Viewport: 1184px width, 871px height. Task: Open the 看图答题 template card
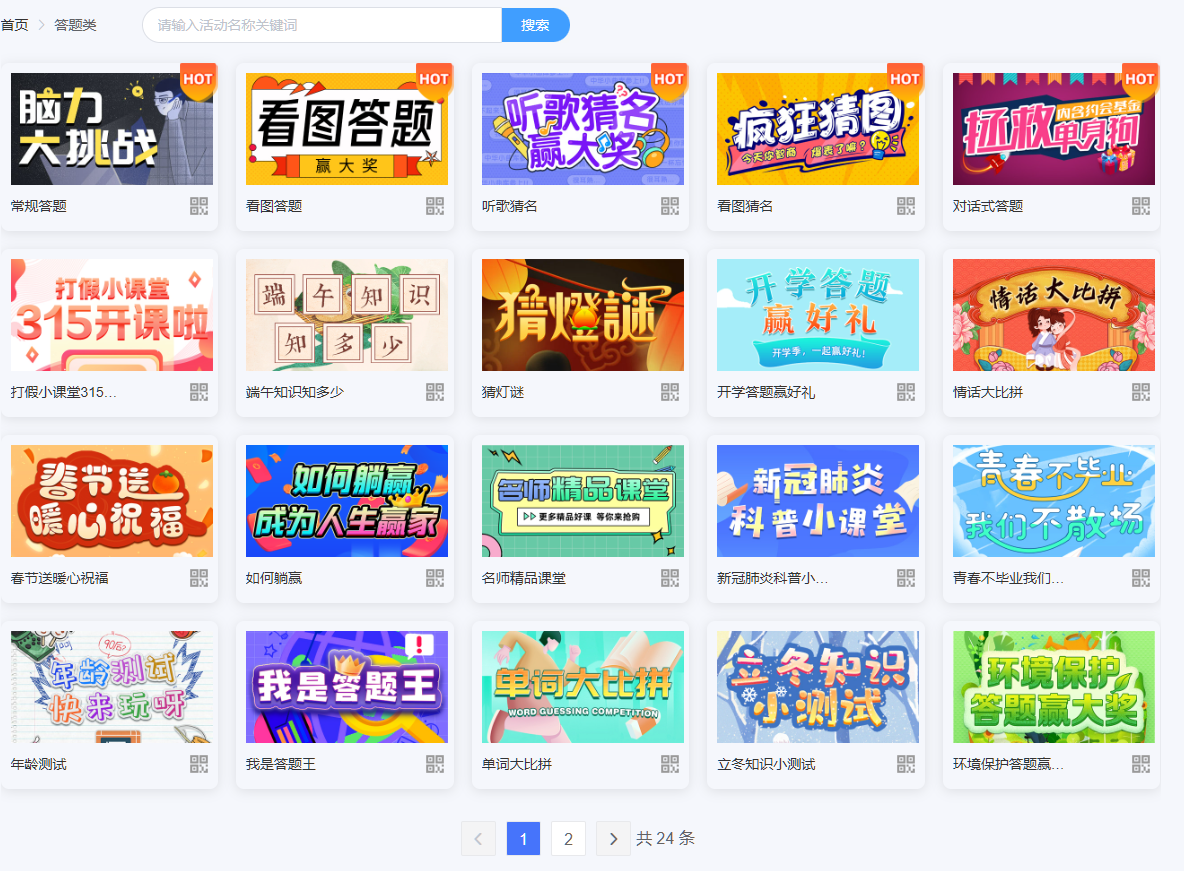tap(347, 129)
